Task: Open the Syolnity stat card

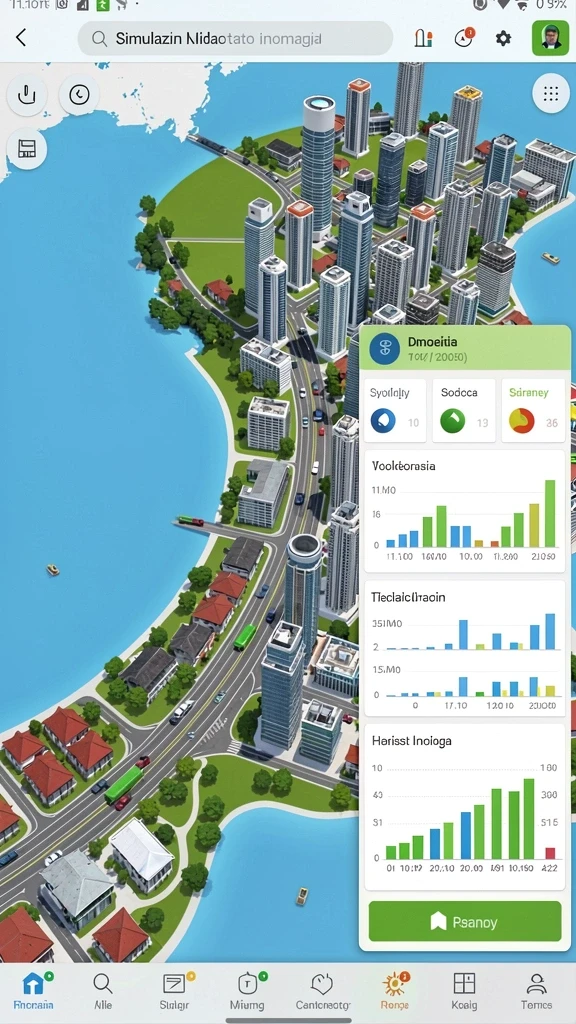Action: pyautogui.click(x=394, y=410)
